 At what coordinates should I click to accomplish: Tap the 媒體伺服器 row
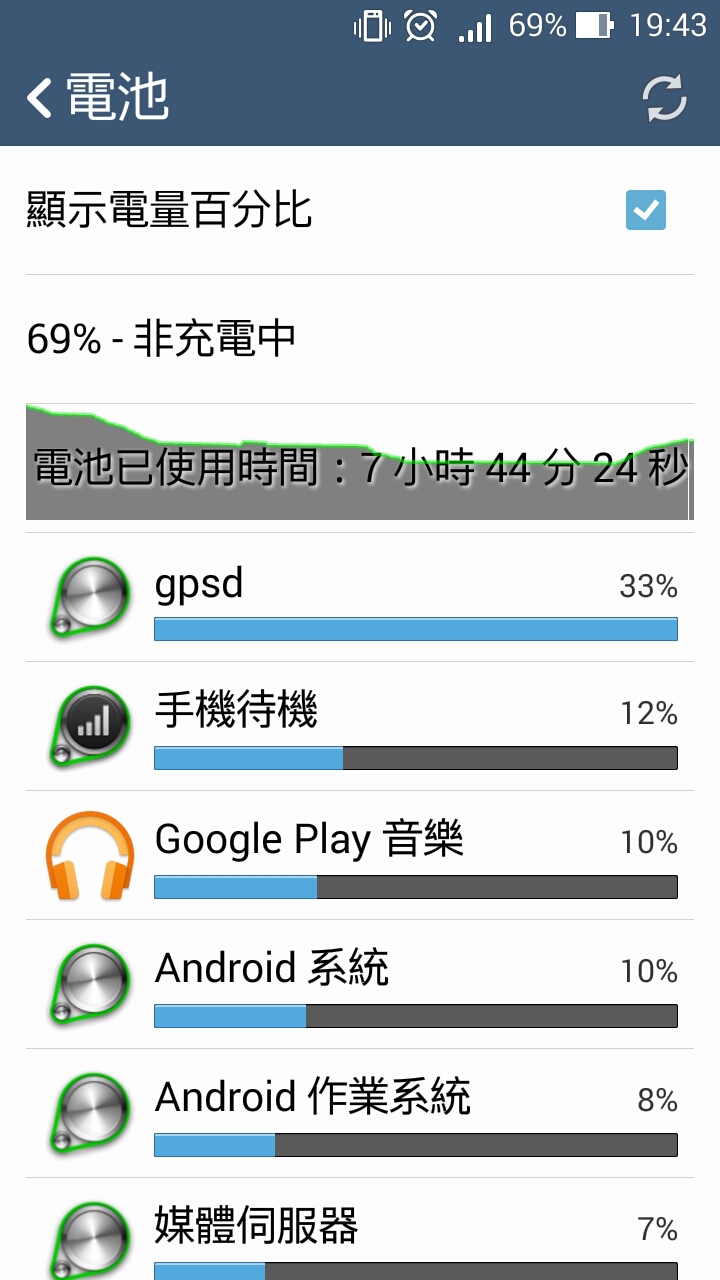(x=360, y=1229)
